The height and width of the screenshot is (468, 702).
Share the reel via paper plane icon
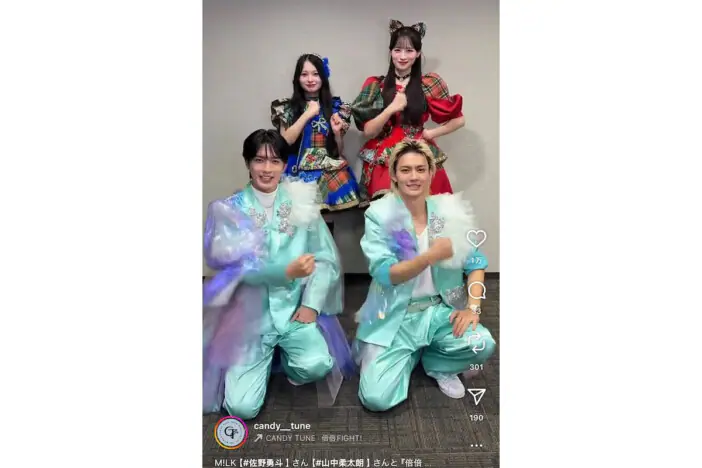click(x=476, y=396)
